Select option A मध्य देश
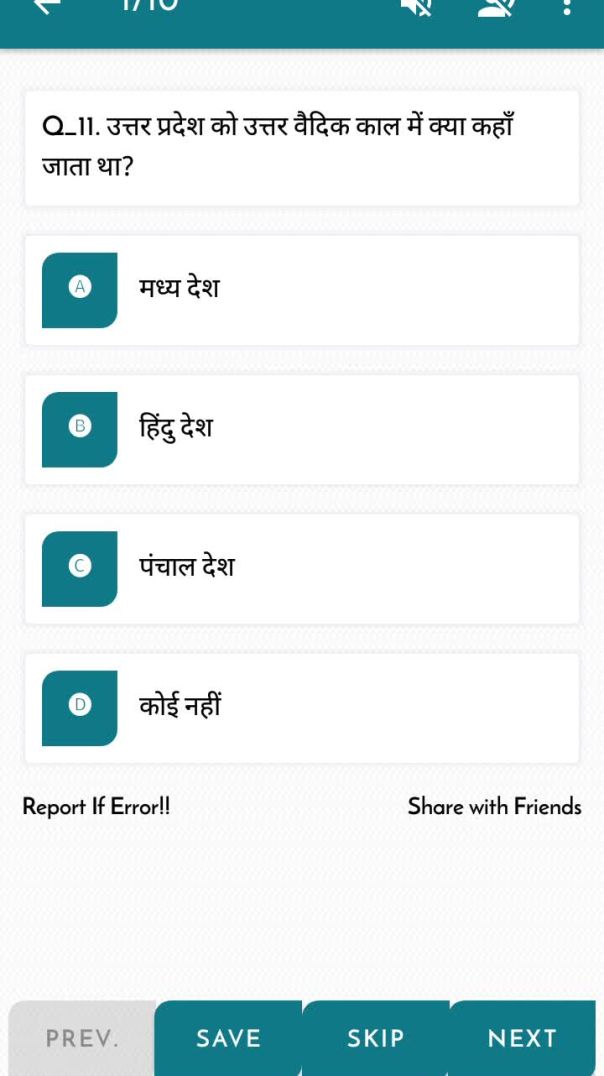This screenshot has height=1076, width=604. pyautogui.click(x=301, y=290)
